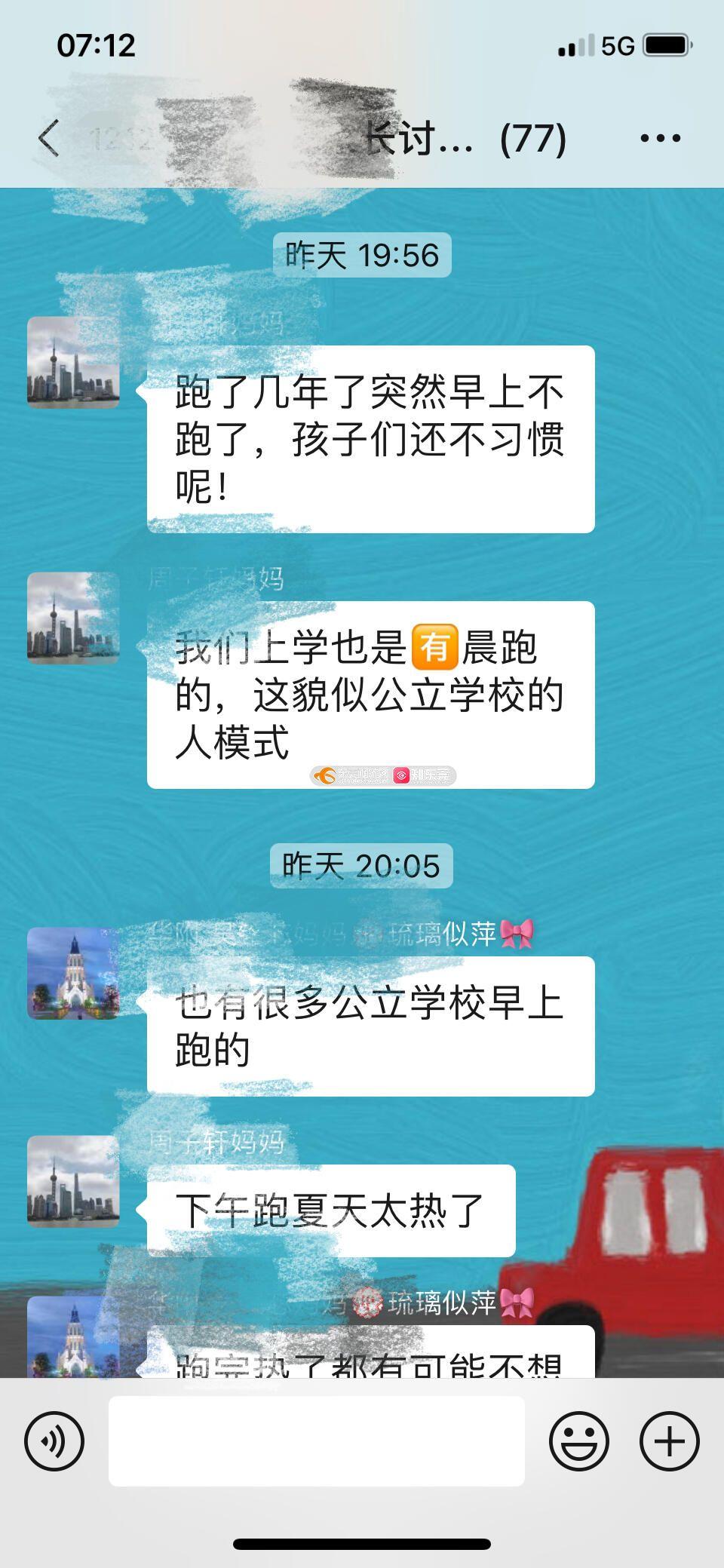The height and width of the screenshot is (1568, 724).
Task: Open the plus attachment menu
Action: tap(669, 1441)
